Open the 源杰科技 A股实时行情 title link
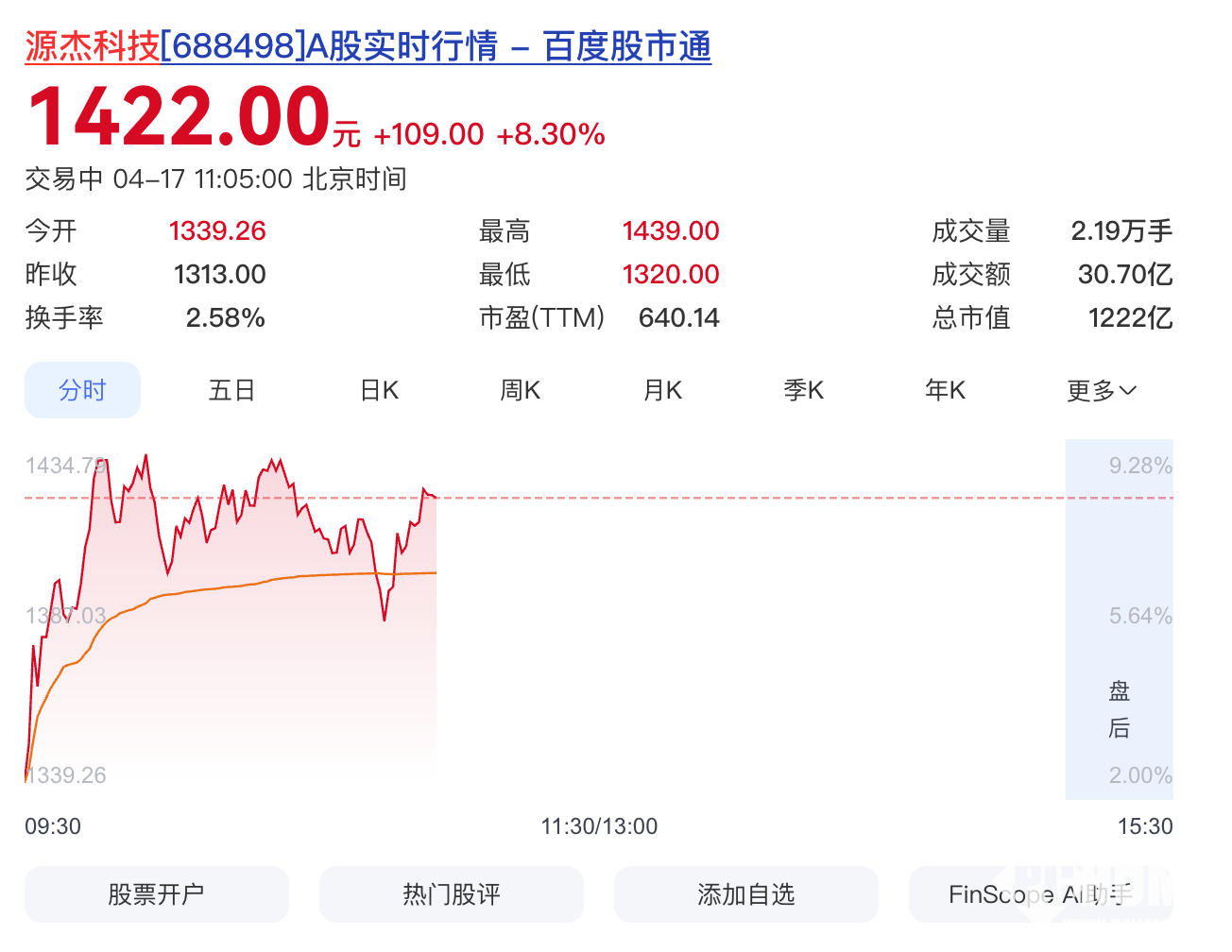Screen dimensions: 1232x952 coord(368,46)
